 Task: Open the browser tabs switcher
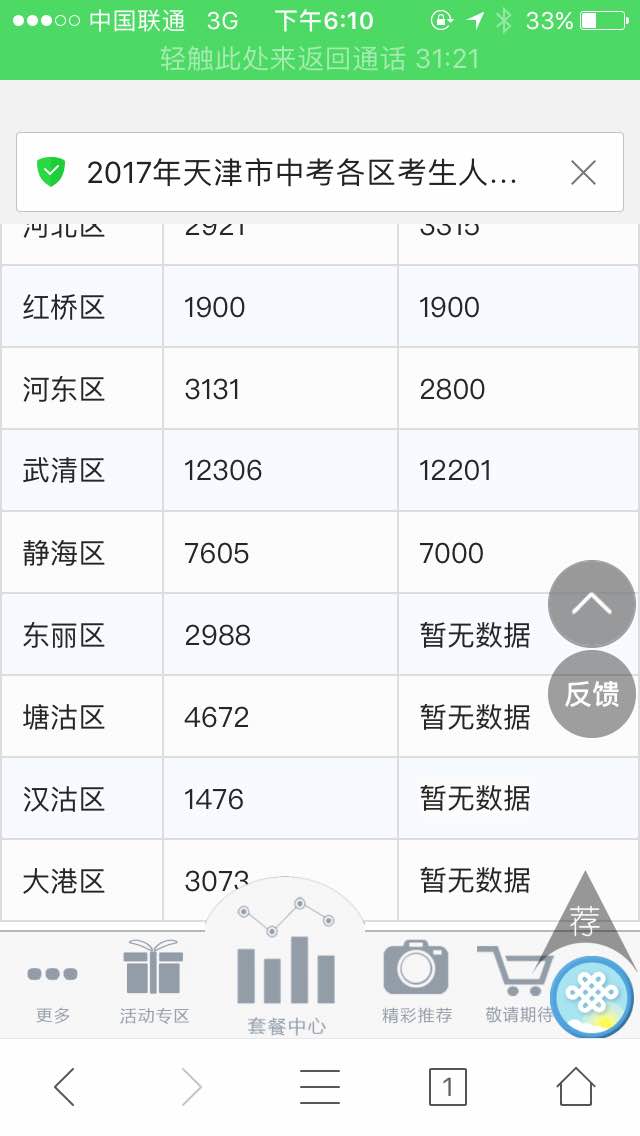447,1087
